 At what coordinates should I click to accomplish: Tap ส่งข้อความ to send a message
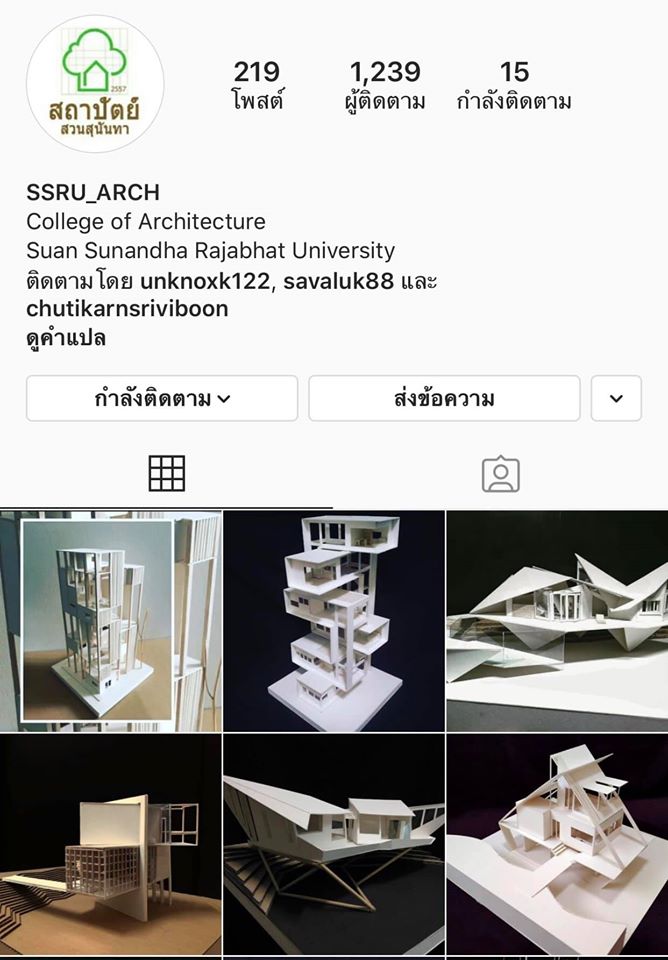point(444,399)
